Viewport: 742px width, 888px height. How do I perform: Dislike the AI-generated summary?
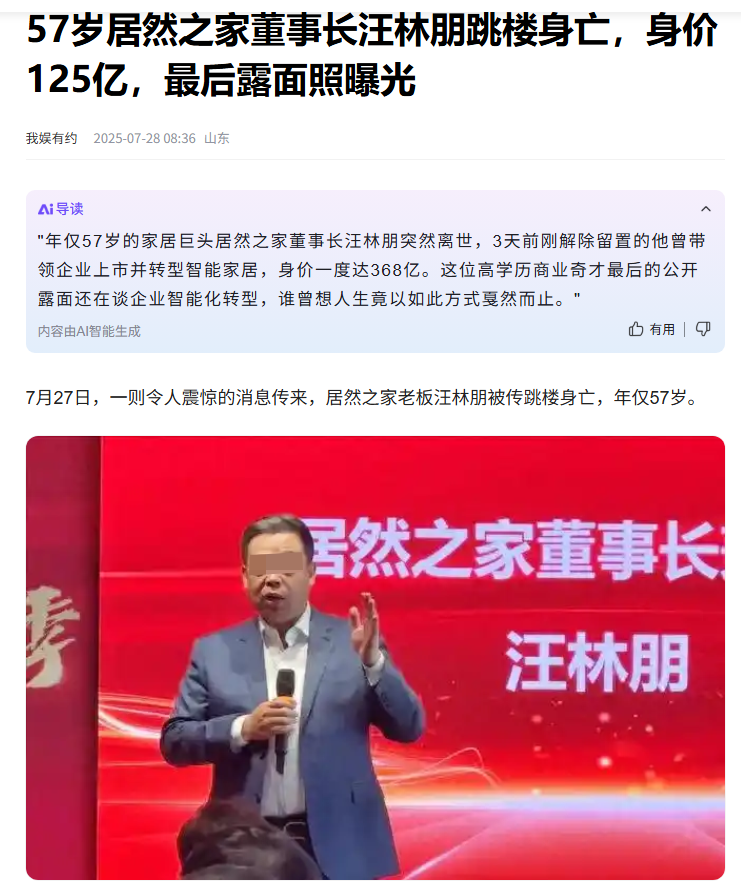click(x=703, y=329)
